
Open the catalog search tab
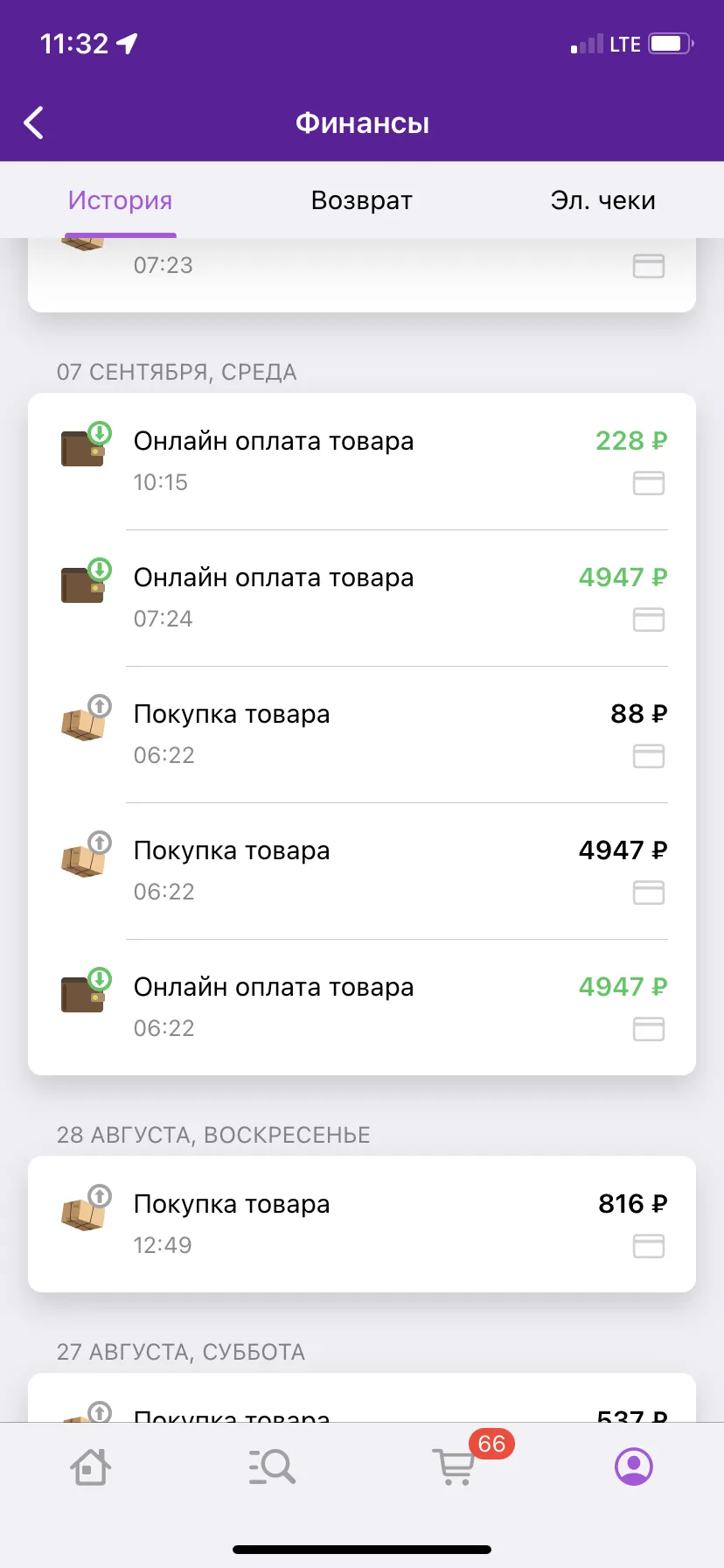point(272,1466)
